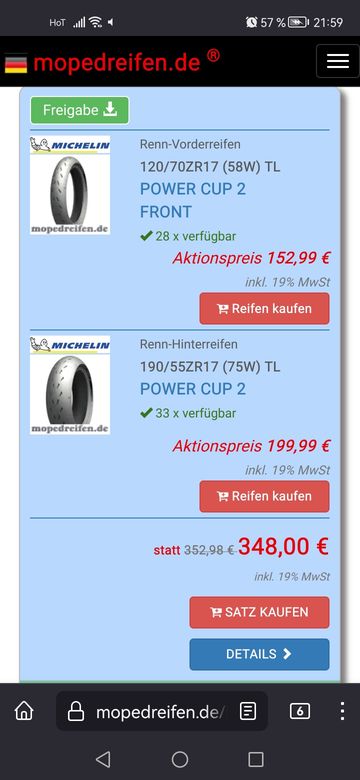Buy the 190/55ZR17 rear tire
Image resolution: width=360 pixels, height=780 pixels.
265,496
